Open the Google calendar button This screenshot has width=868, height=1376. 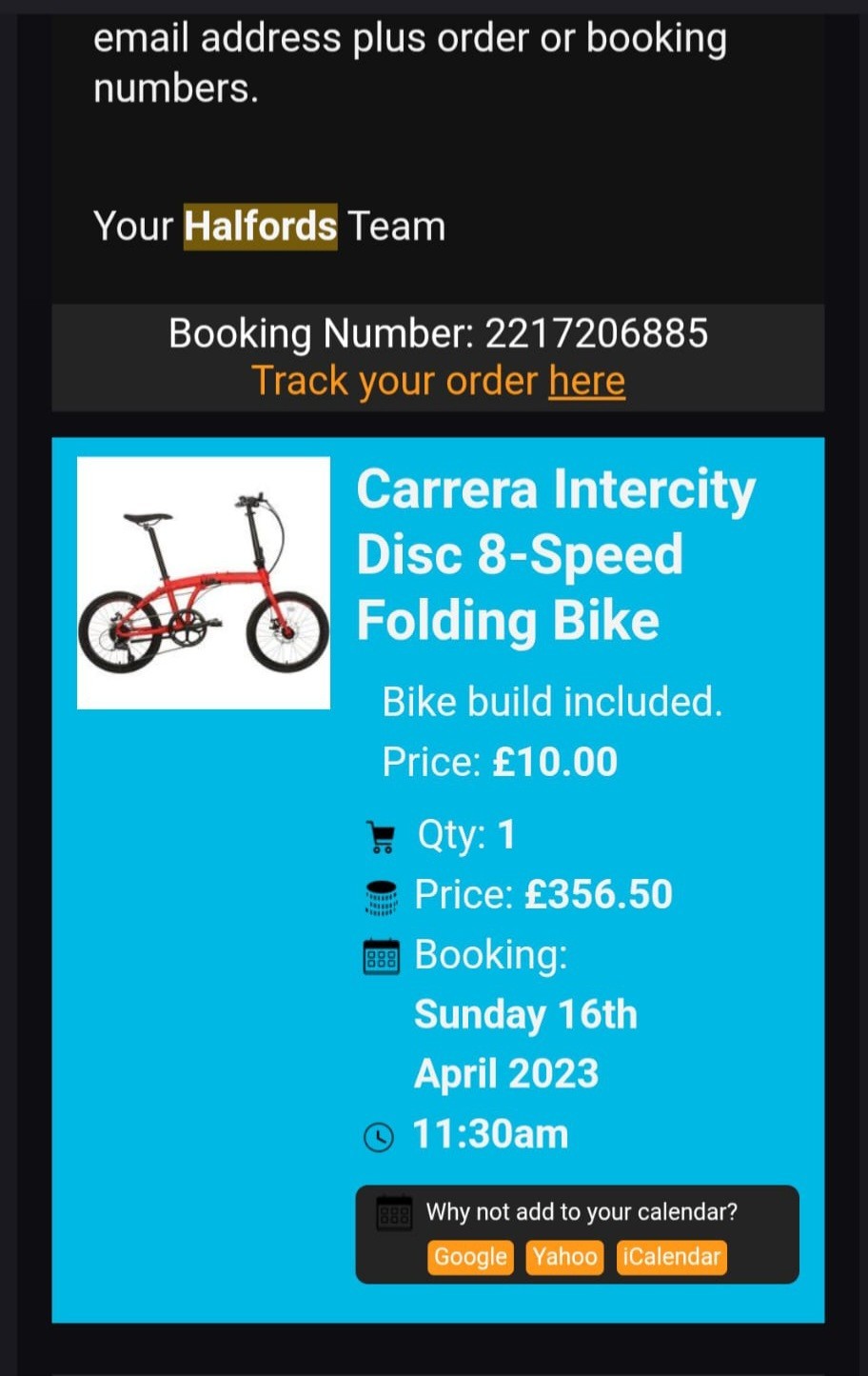tap(469, 1257)
